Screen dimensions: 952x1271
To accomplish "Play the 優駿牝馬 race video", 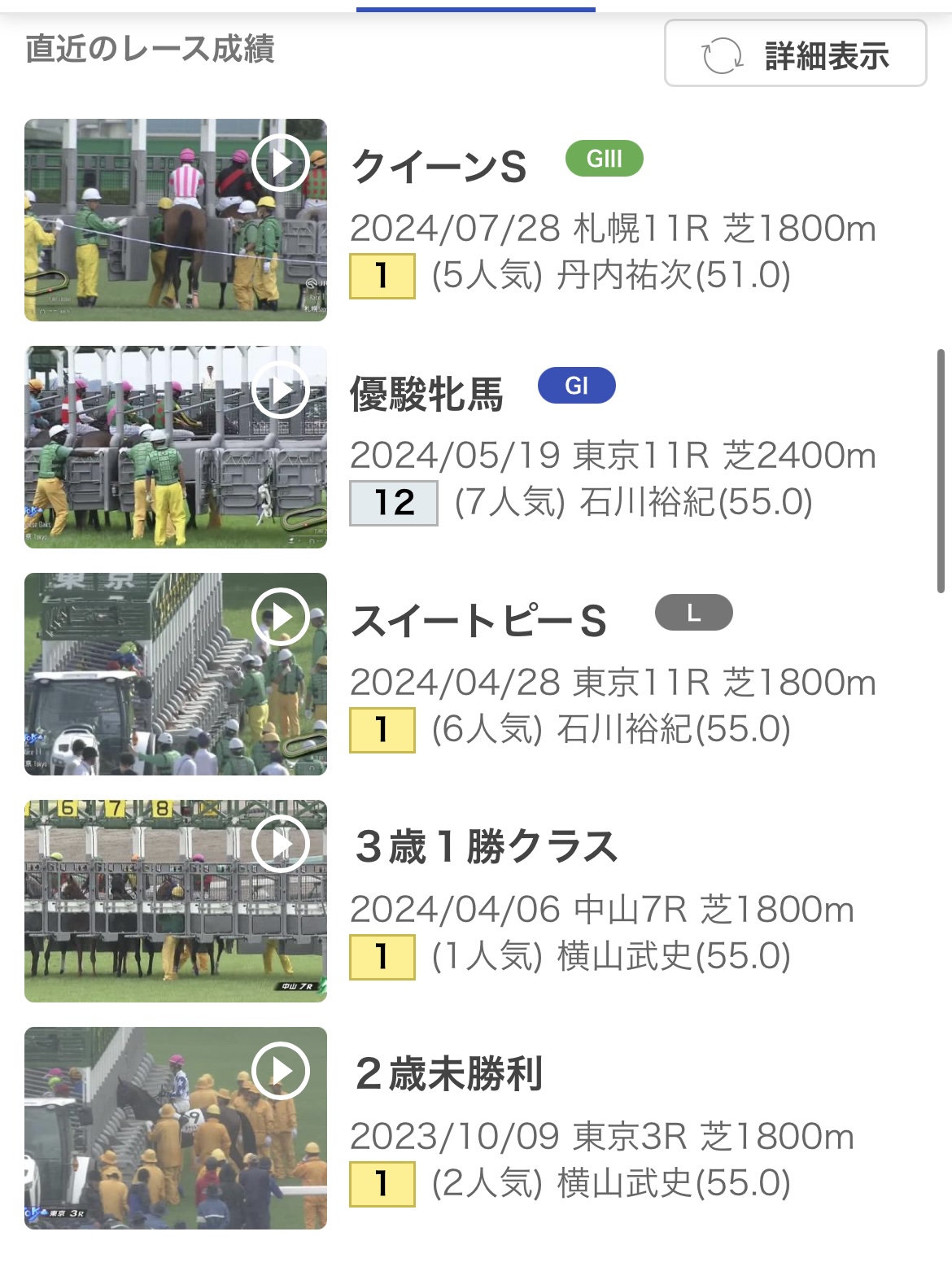I will click(x=176, y=447).
